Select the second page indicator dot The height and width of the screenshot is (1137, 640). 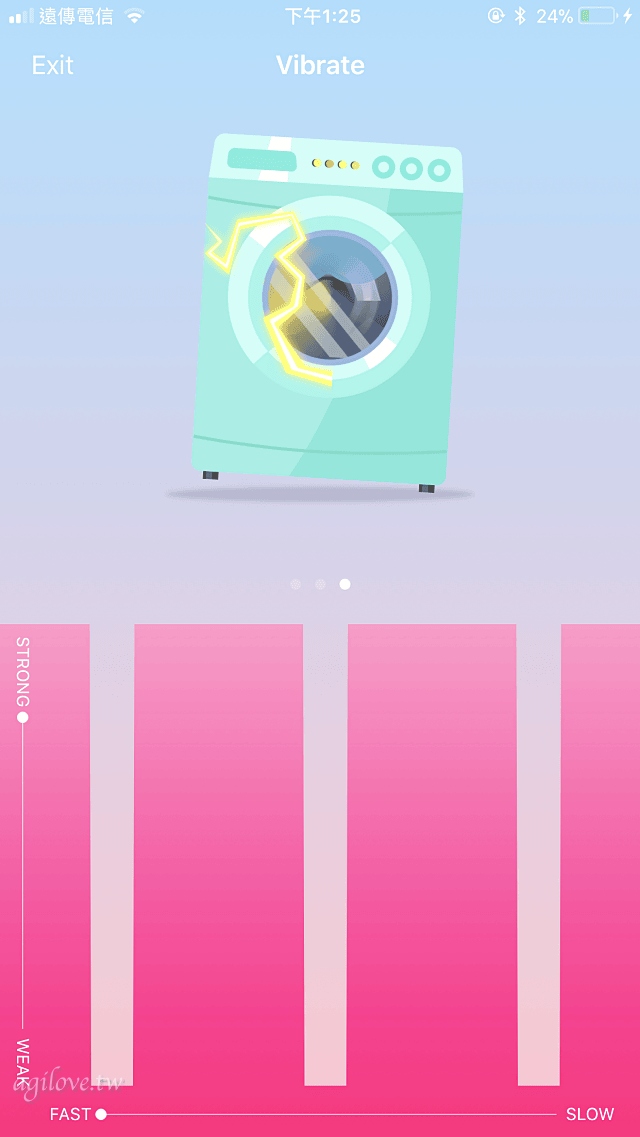[320, 584]
